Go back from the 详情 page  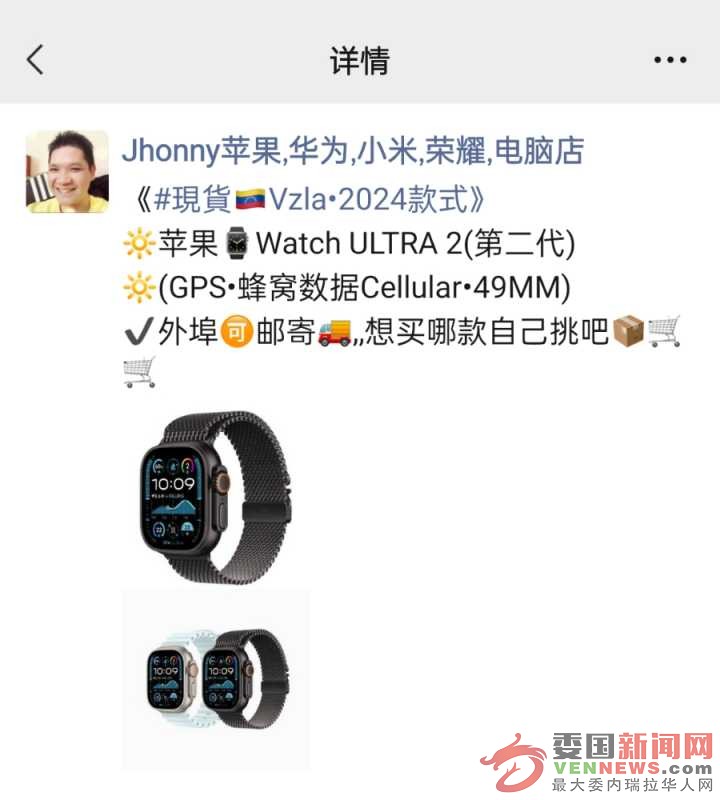point(36,60)
